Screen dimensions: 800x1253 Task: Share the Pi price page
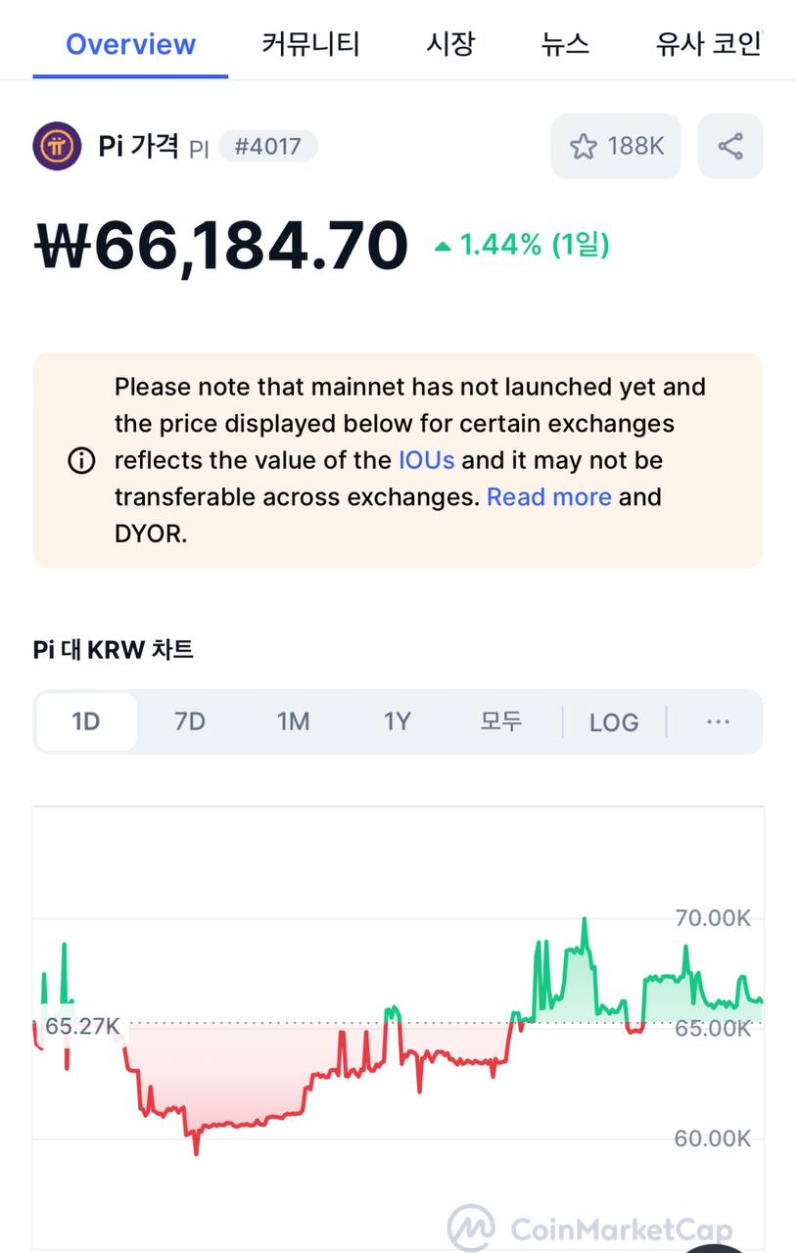[x=730, y=146]
